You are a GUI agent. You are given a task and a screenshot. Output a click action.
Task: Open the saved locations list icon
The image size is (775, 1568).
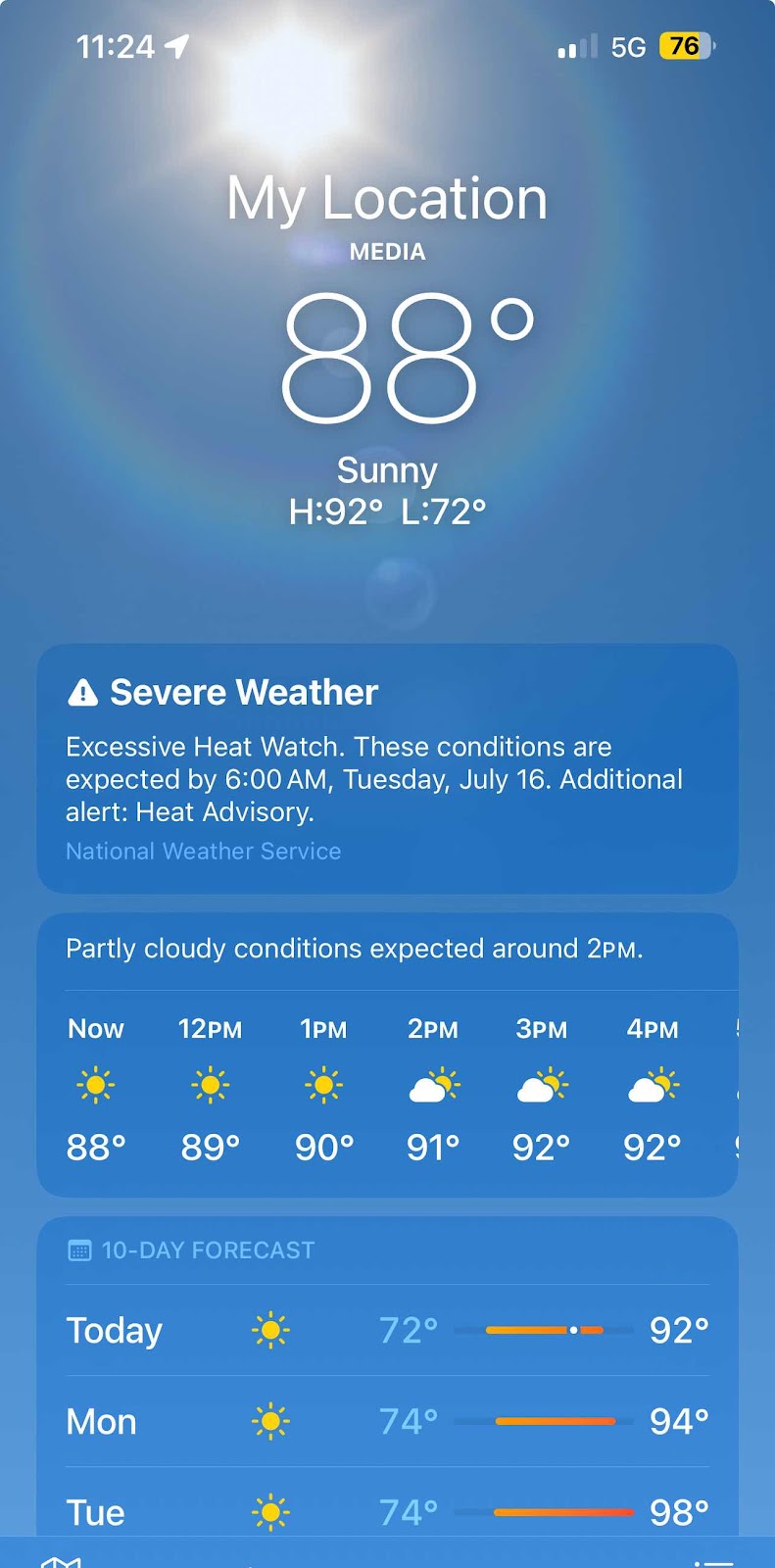(x=714, y=1561)
